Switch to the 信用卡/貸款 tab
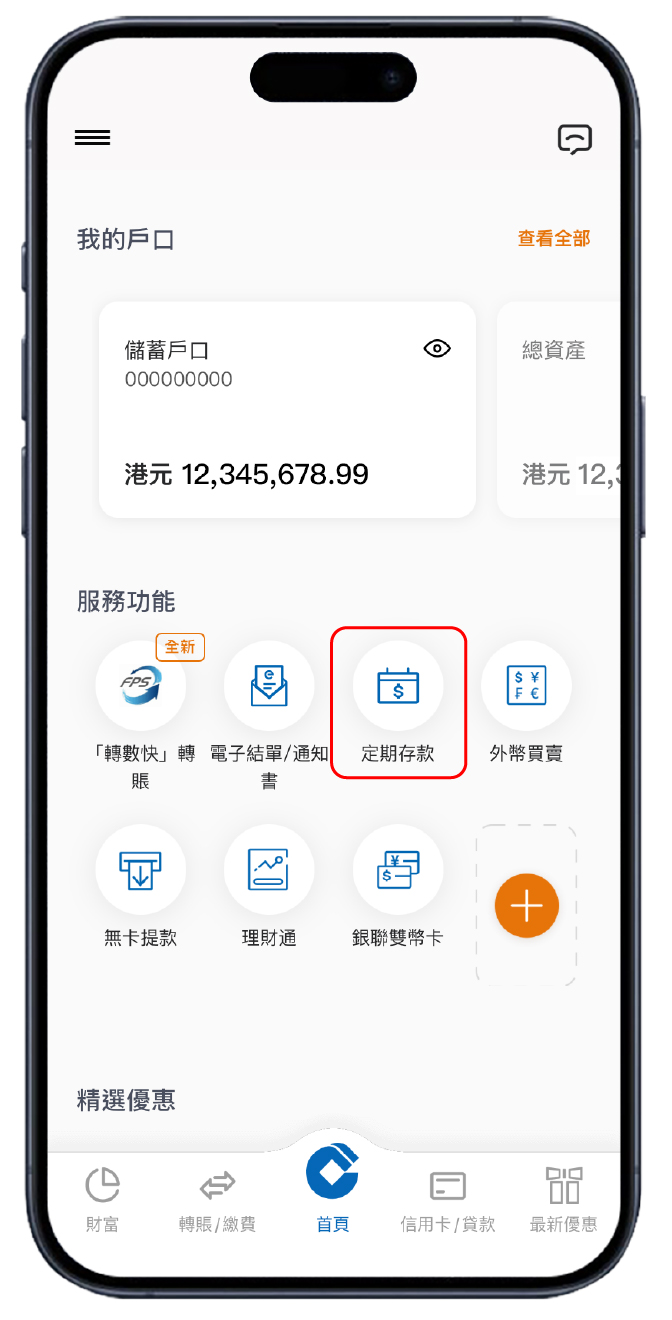 448,1198
